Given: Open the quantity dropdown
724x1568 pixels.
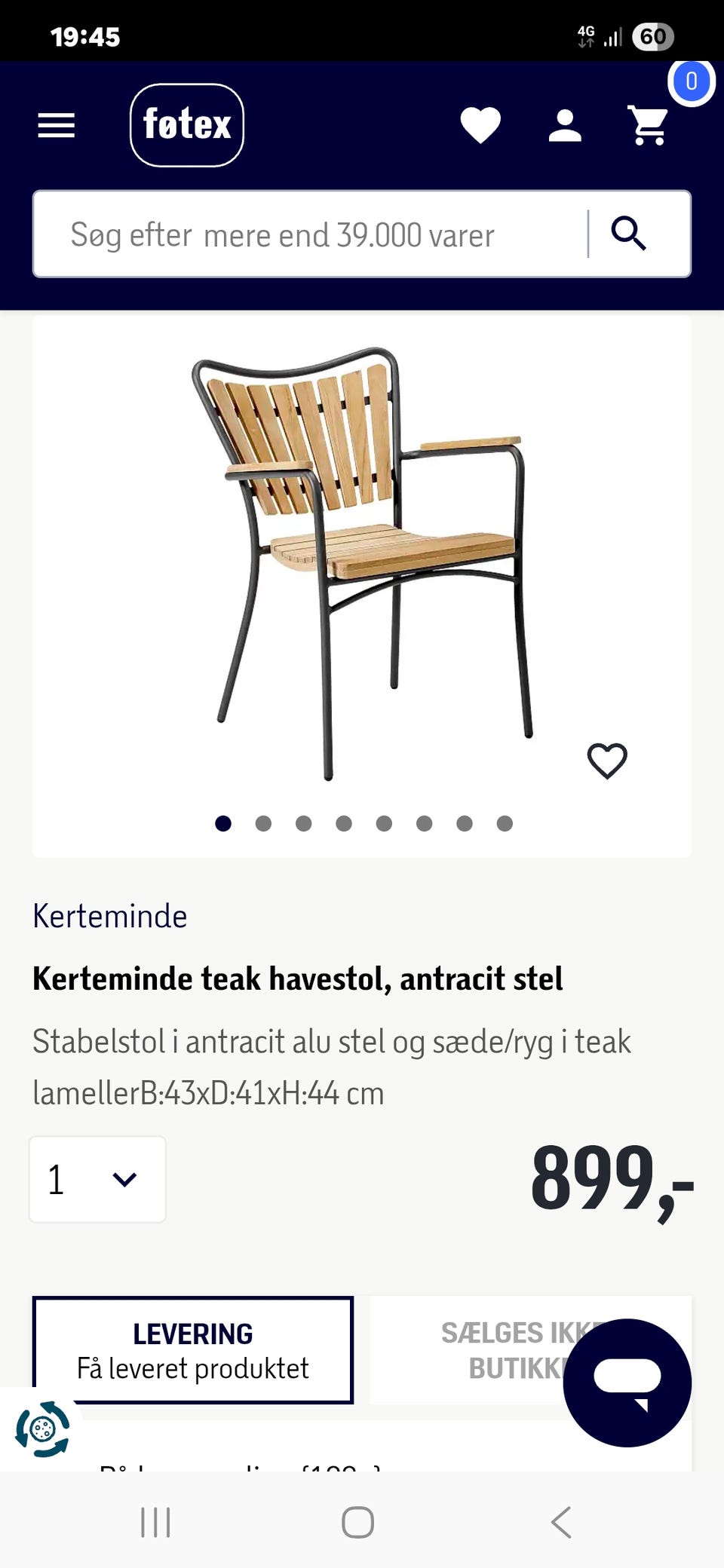Looking at the screenshot, I should pos(97,1179).
